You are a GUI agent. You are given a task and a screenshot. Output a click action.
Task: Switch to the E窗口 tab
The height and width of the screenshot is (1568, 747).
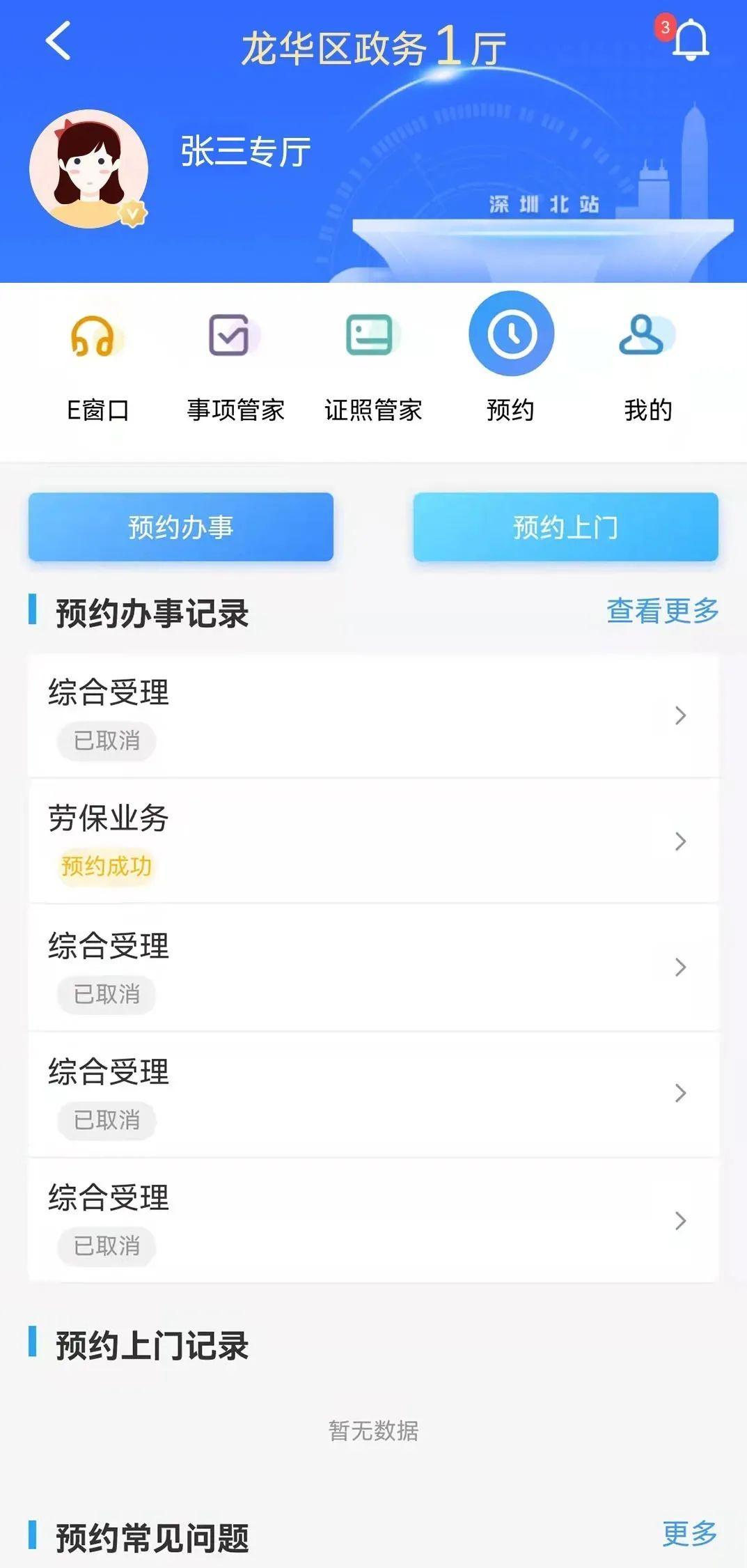click(97, 365)
